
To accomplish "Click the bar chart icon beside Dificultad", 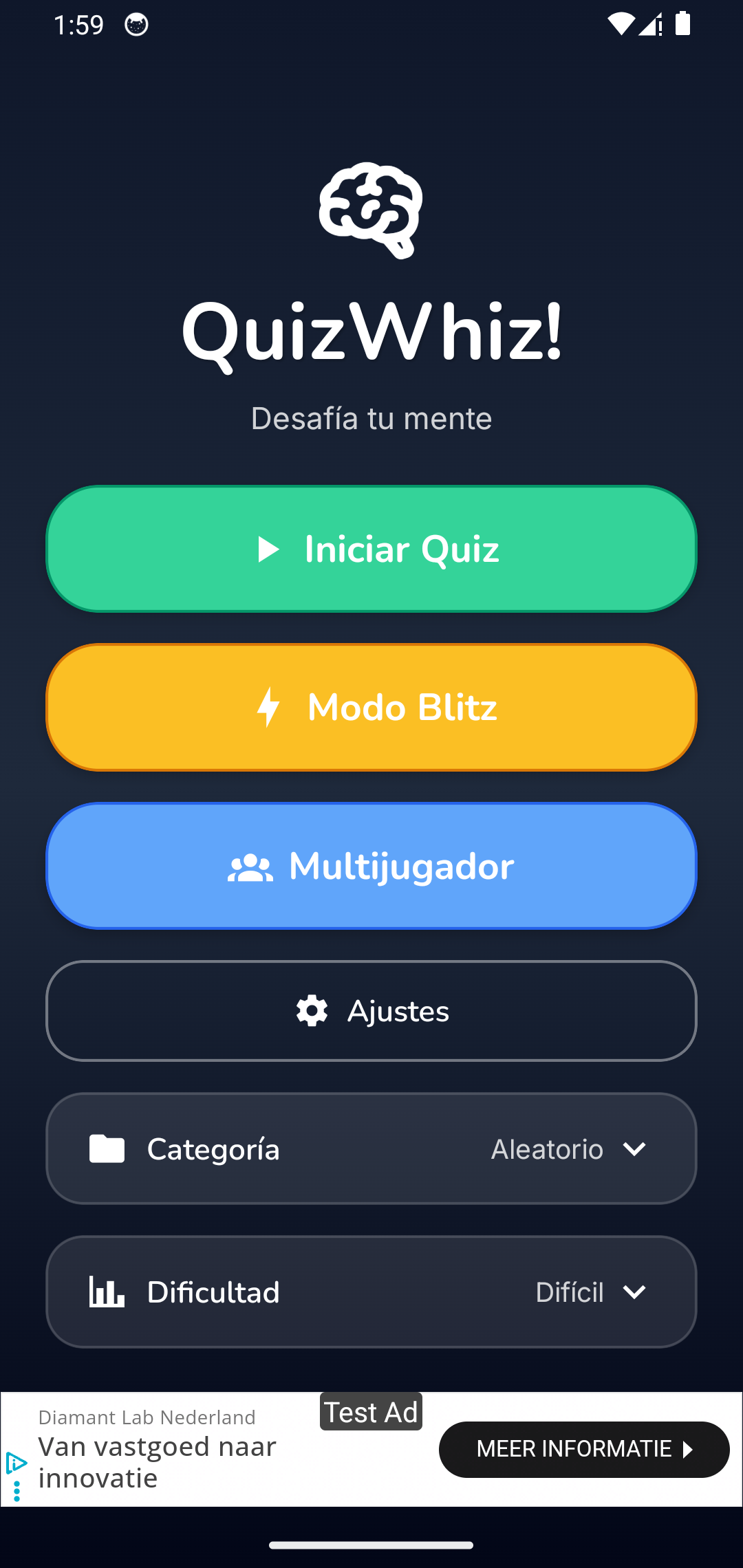I will tap(107, 1292).
